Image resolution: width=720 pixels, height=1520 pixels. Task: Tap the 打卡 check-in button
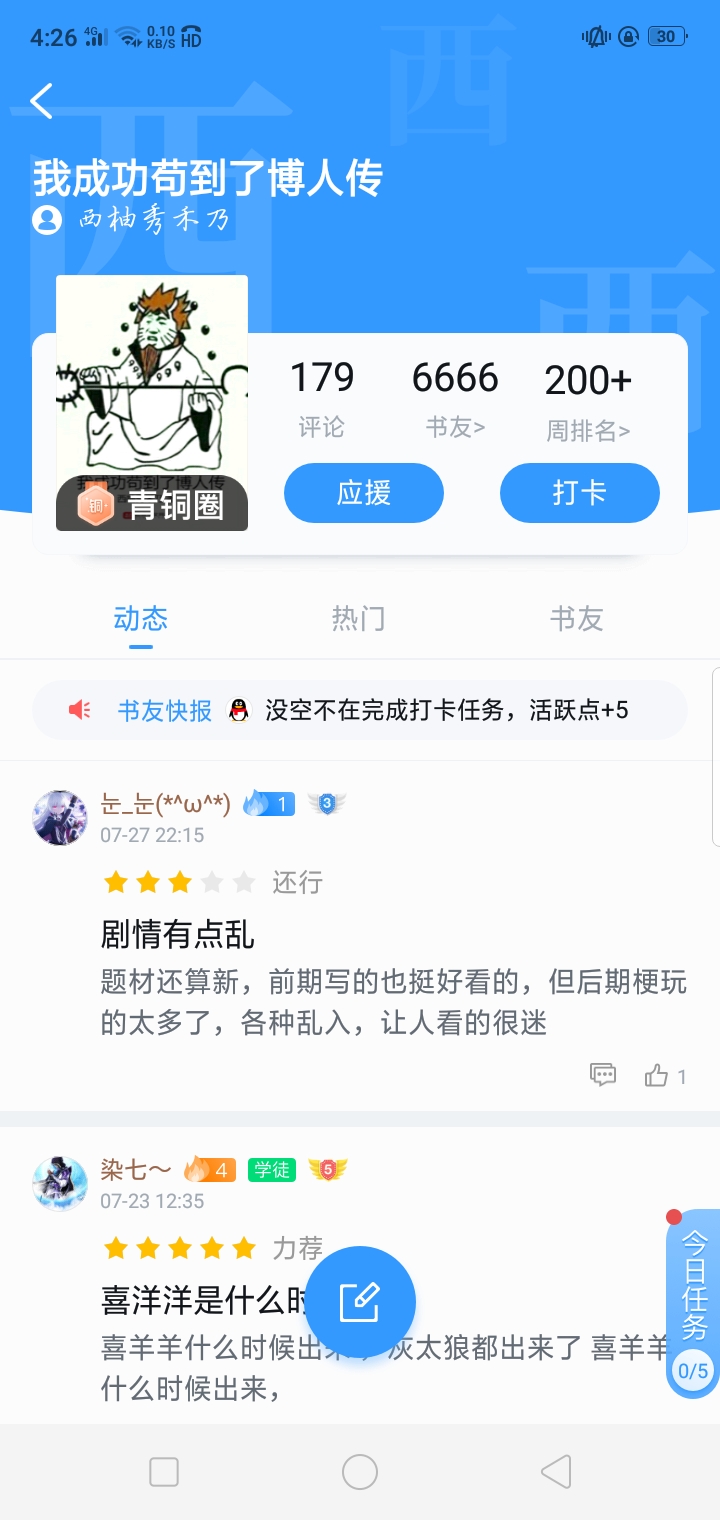[x=579, y=493]
